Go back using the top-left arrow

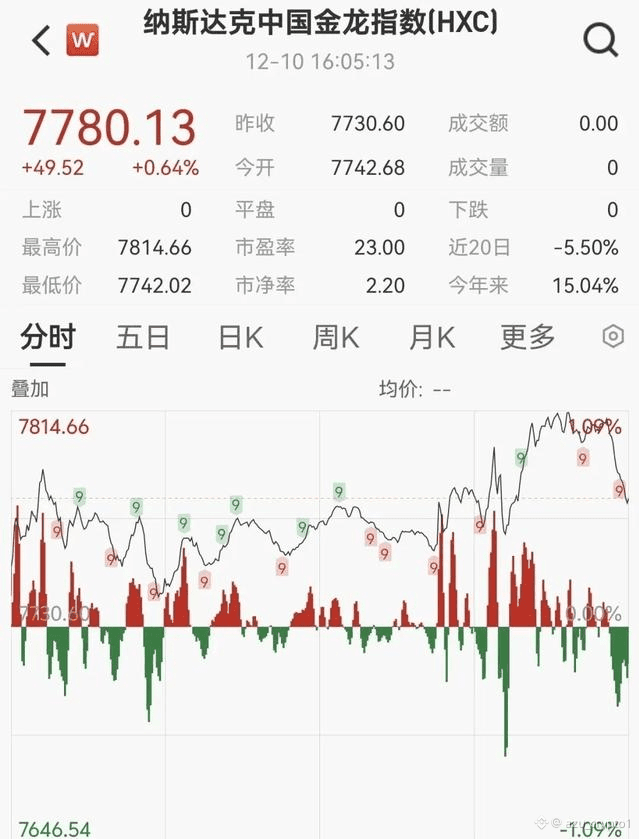click(x=41, y=41)
